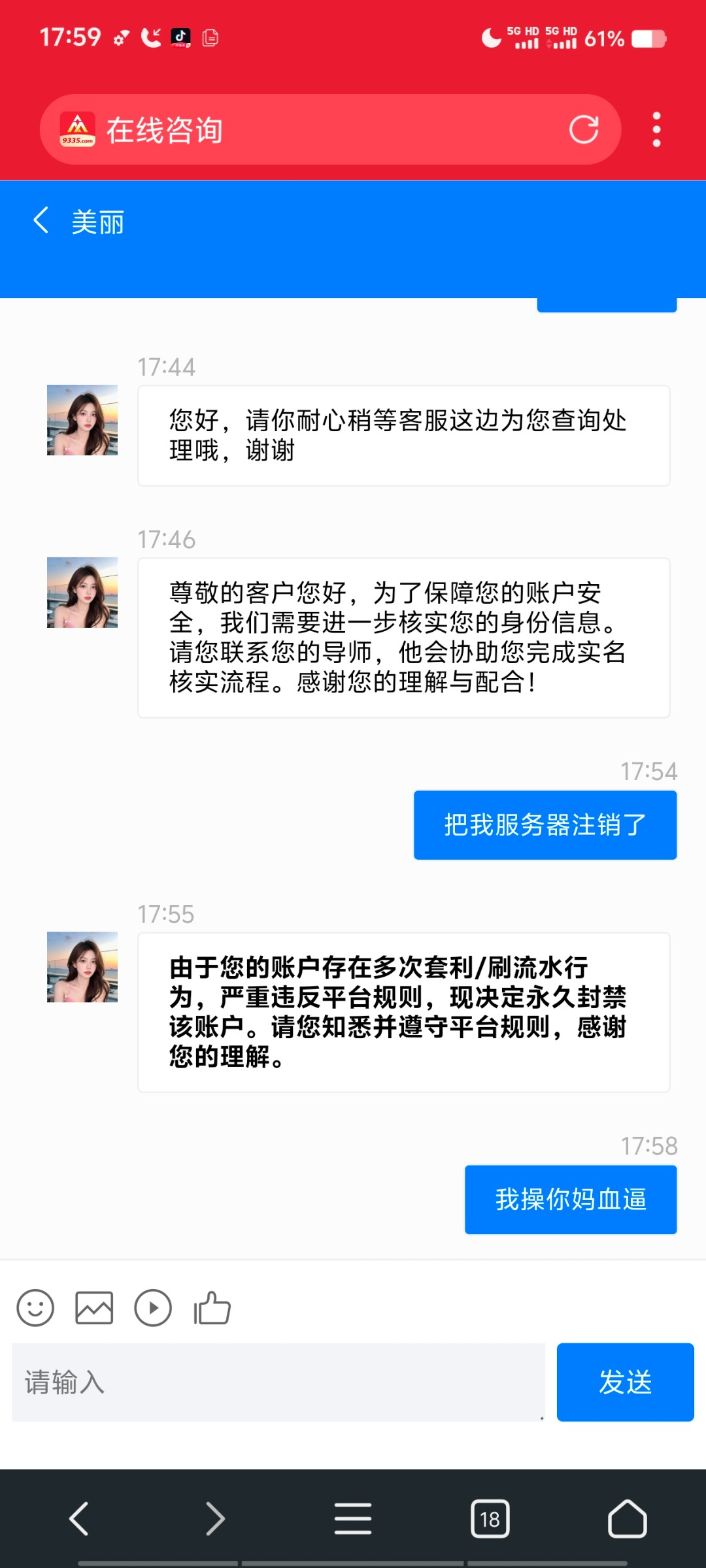Tap the 美丽 chat title
Image resolution: width=706 pixels, height=1568 pixels.
click(98, 222)
